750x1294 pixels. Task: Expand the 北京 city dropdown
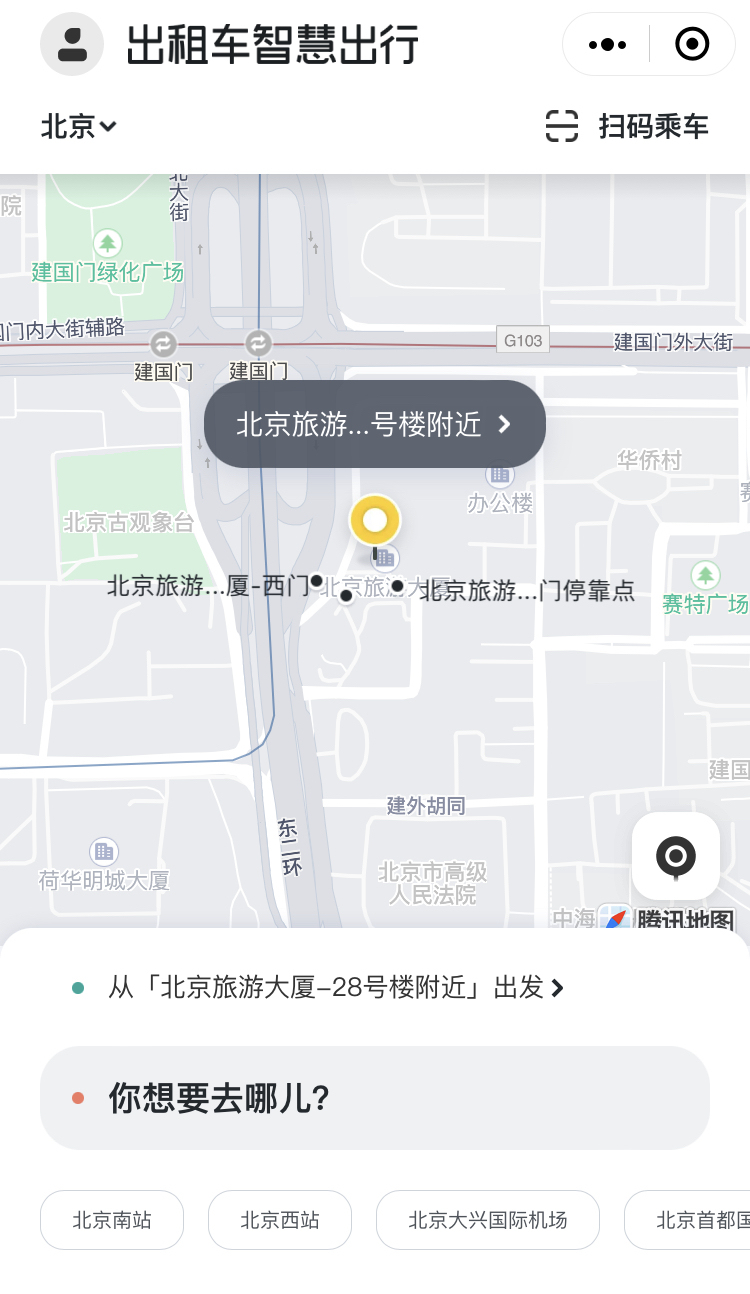click(79, 126)
